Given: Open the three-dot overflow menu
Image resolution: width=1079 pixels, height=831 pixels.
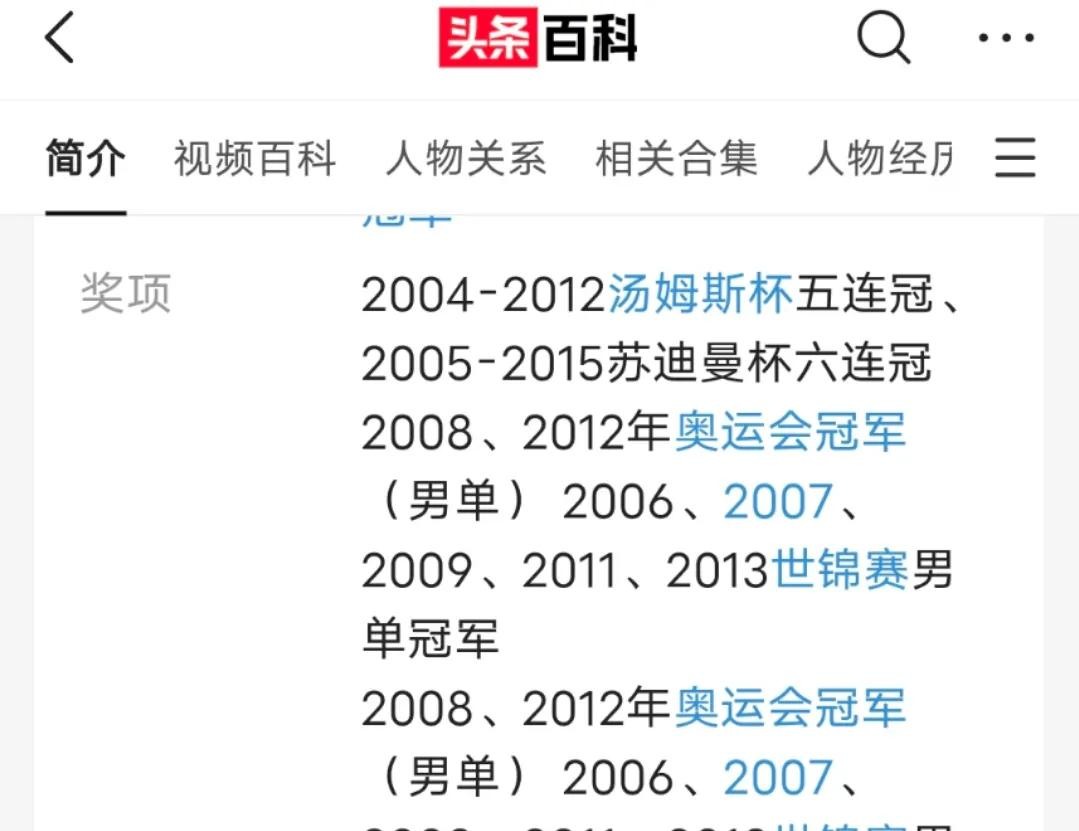Looking at the screenshot, I should tap(1006, 39).
